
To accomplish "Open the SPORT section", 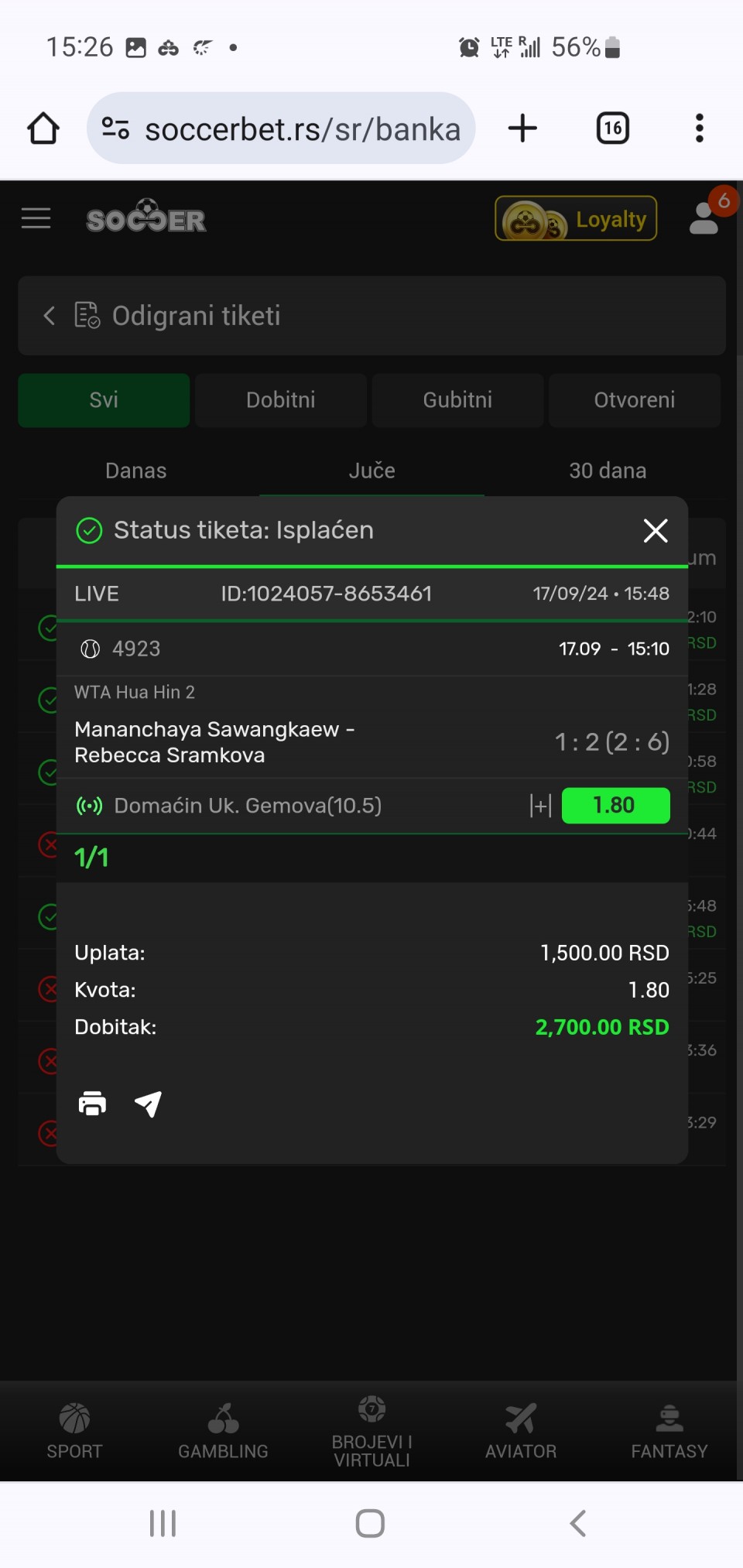I will (74, 1432).
